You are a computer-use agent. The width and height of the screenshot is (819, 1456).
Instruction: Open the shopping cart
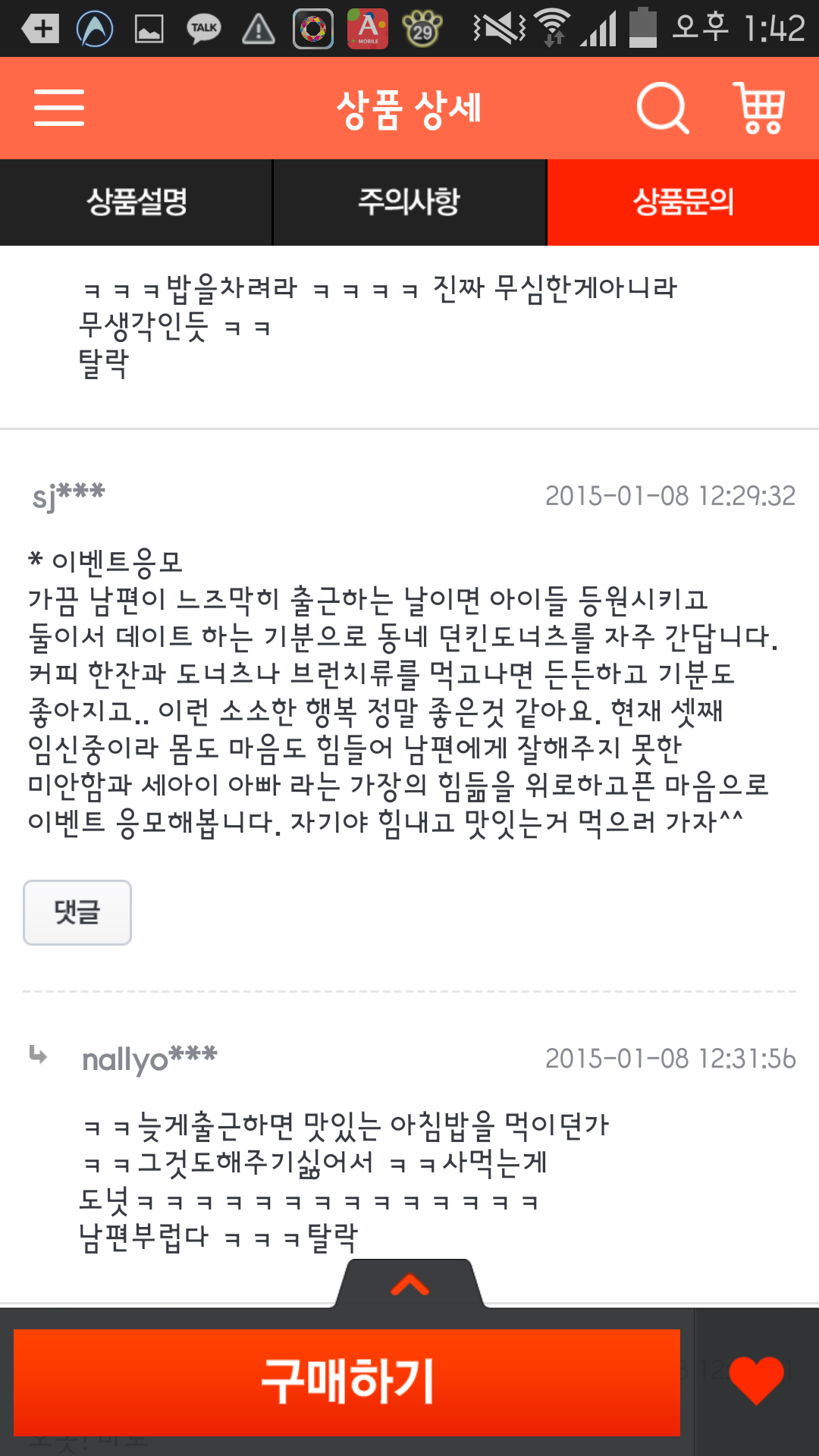tap(759, 108)
